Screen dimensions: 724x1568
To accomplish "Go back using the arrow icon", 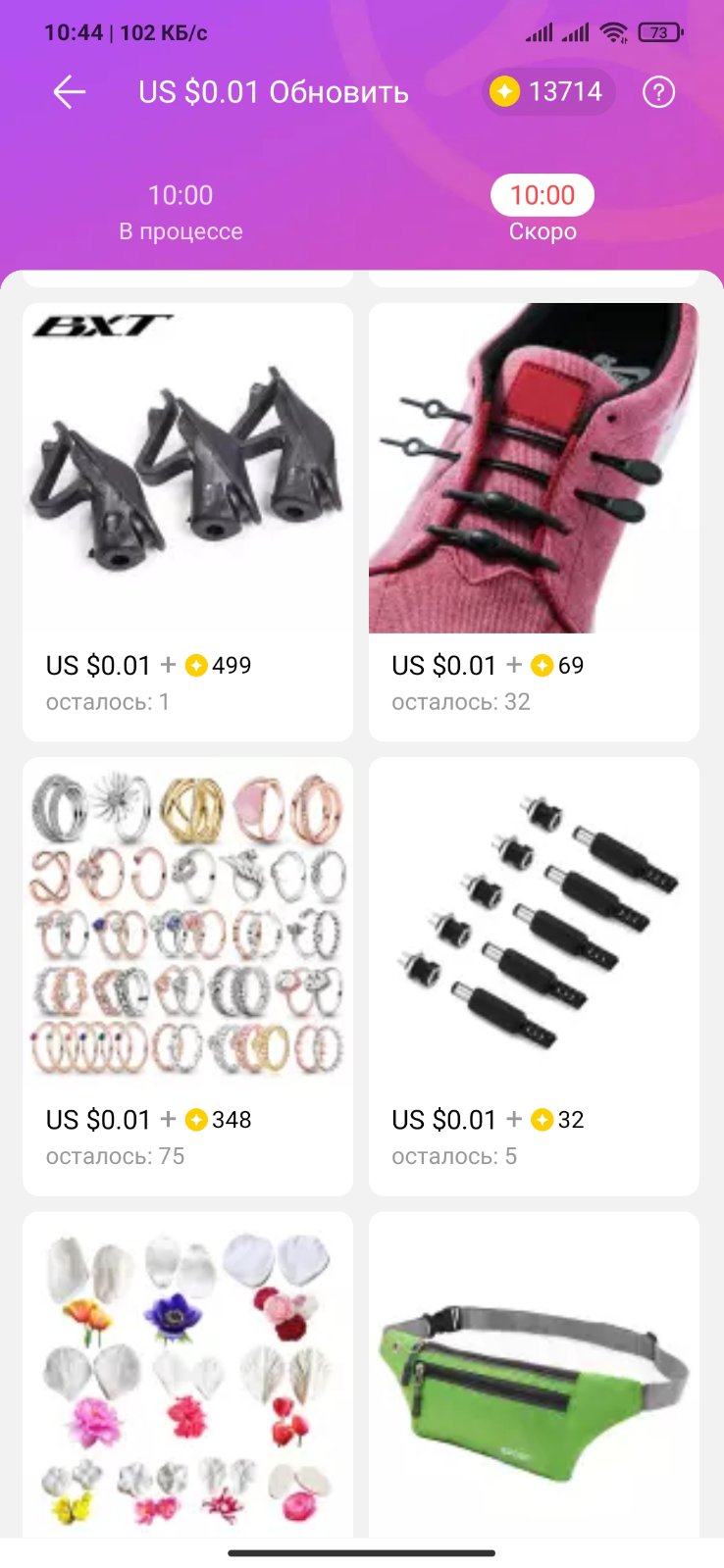I will [x=69, y=92].
